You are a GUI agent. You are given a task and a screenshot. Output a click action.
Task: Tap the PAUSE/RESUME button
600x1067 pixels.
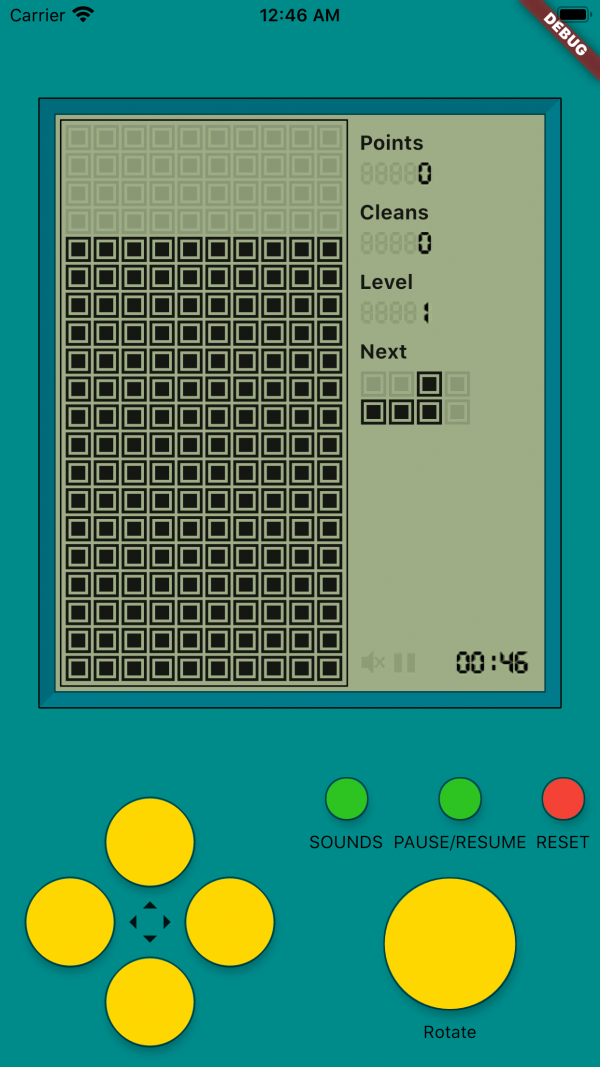click(460, 799)
